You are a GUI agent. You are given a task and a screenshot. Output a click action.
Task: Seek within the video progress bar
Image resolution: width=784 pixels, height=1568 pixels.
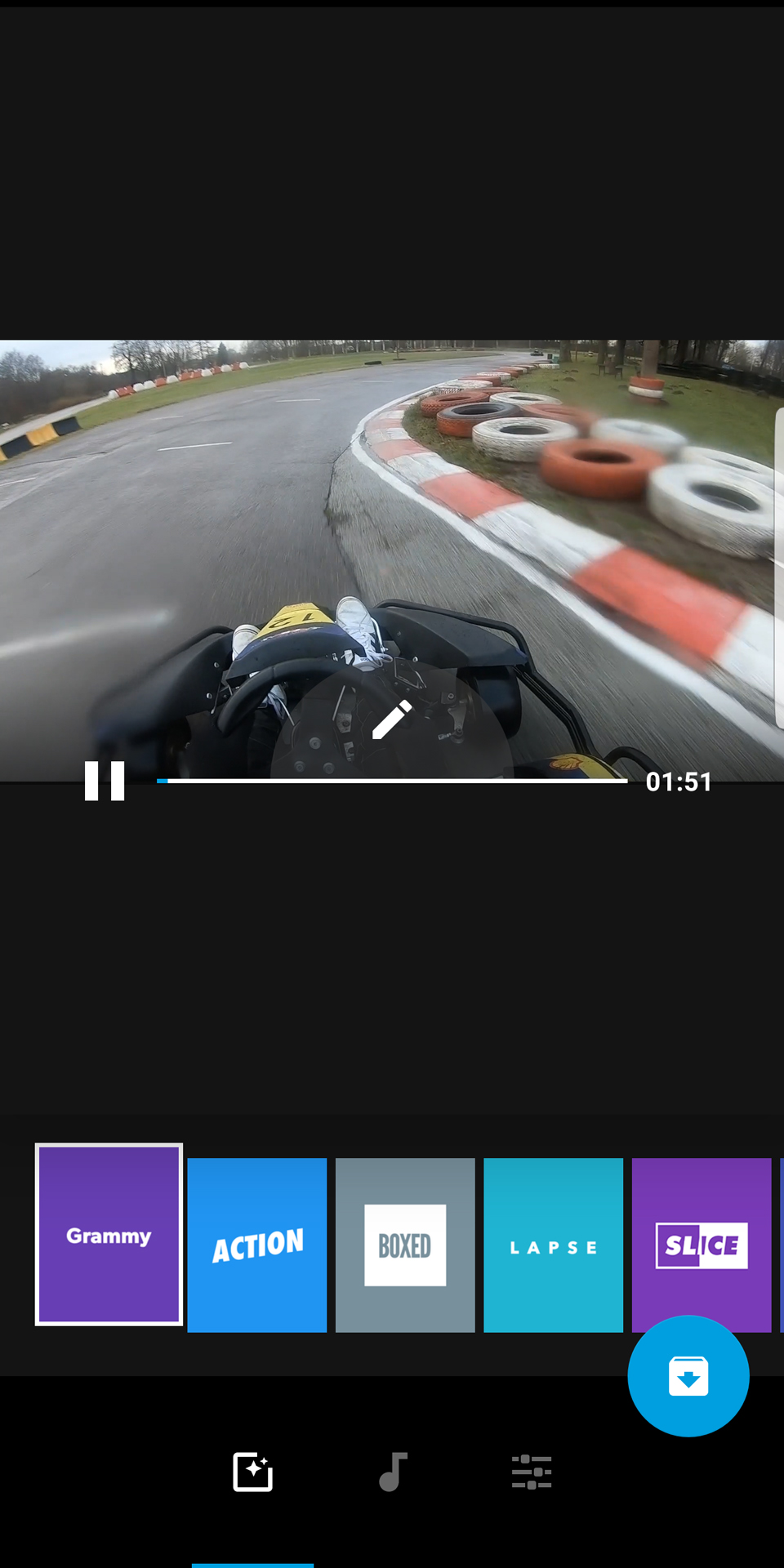pyautogui.click(x=392, y=781)
